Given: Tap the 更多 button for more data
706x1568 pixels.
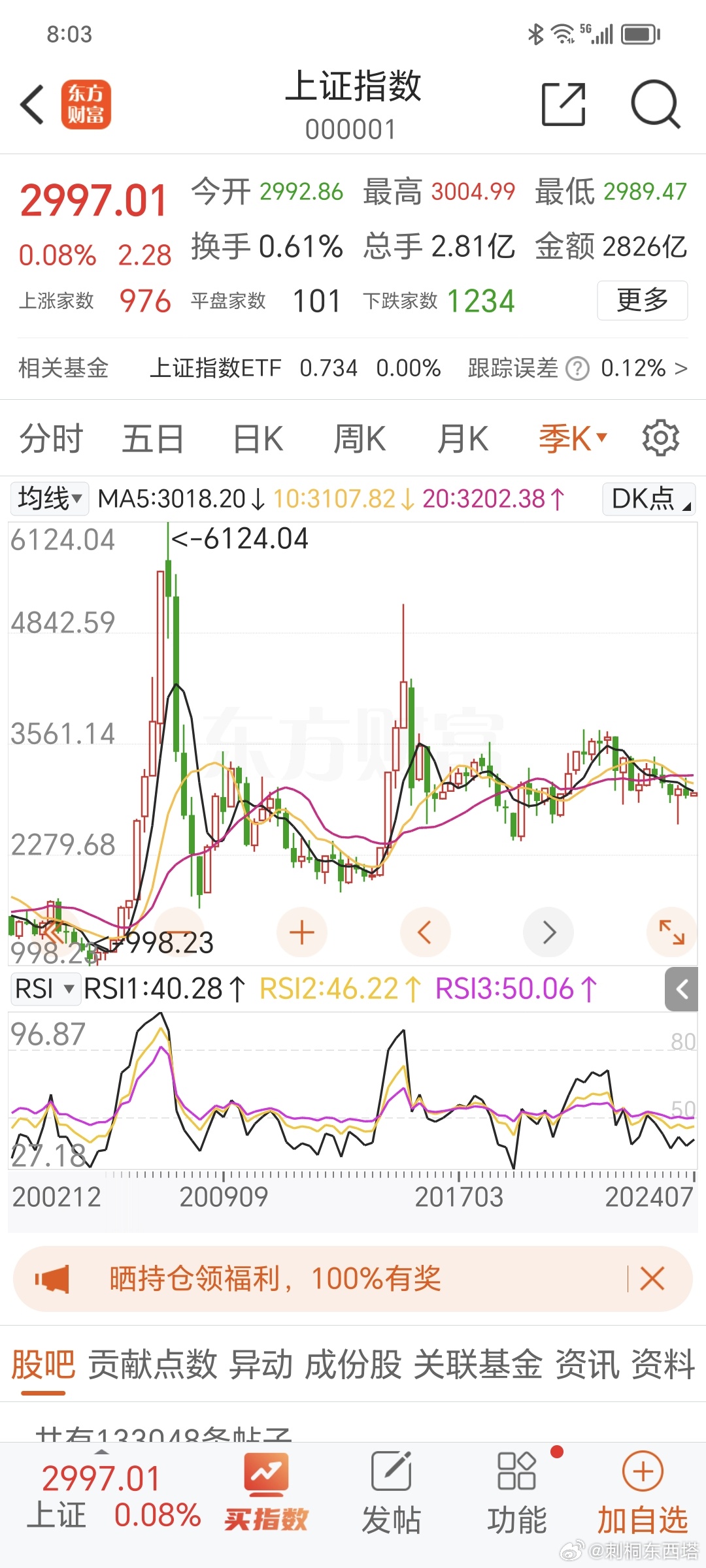Looking at the screenshot, I should (x=642, y=301).
